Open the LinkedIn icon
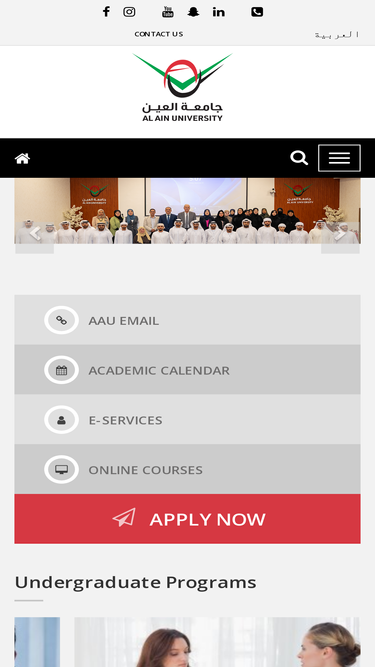The width and height of the screenshot is (375, 667). click(219, 12)
